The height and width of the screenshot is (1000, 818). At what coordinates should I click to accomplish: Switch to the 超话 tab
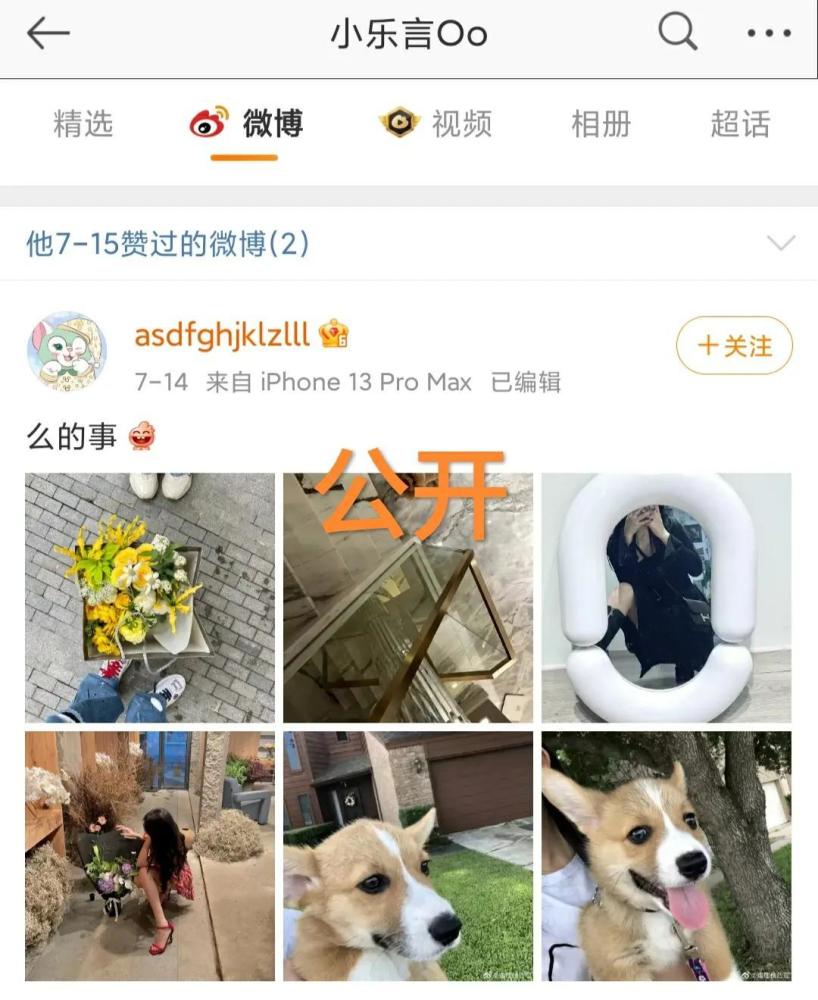[x=740, y=124]
